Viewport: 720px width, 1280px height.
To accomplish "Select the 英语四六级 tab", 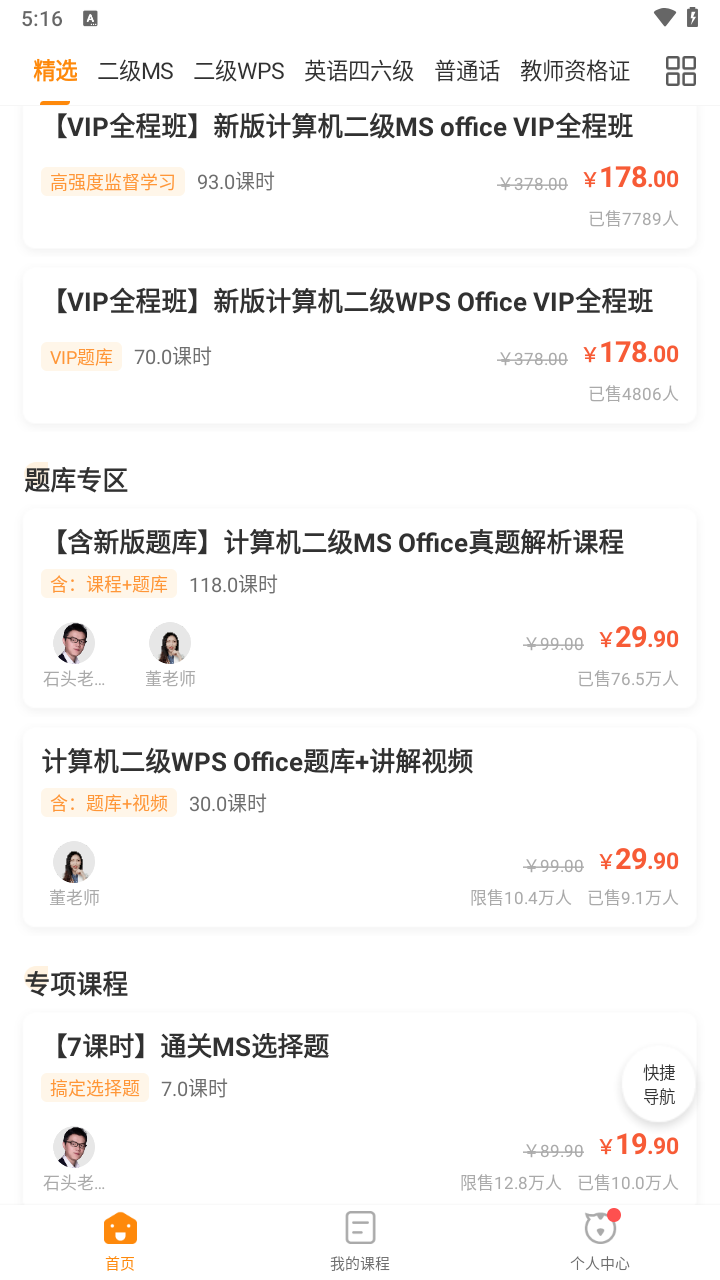I will 359,71.
